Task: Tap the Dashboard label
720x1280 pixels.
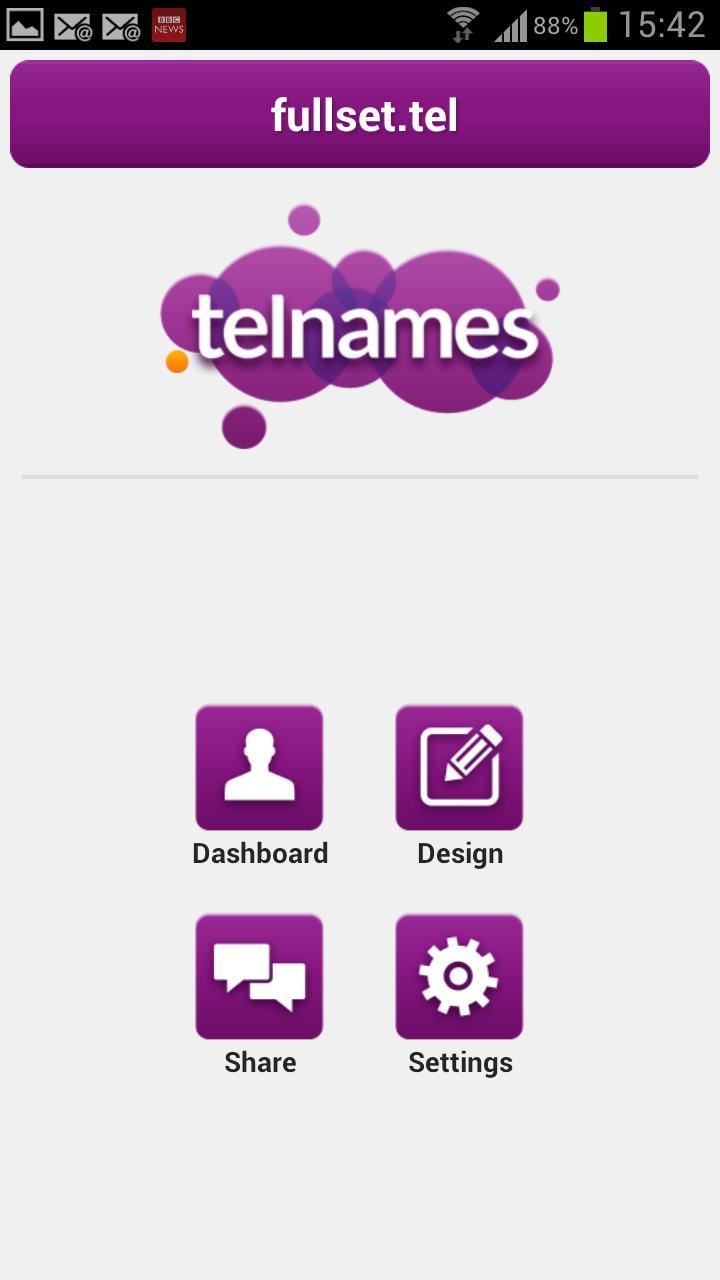Action: pos(260,853)
